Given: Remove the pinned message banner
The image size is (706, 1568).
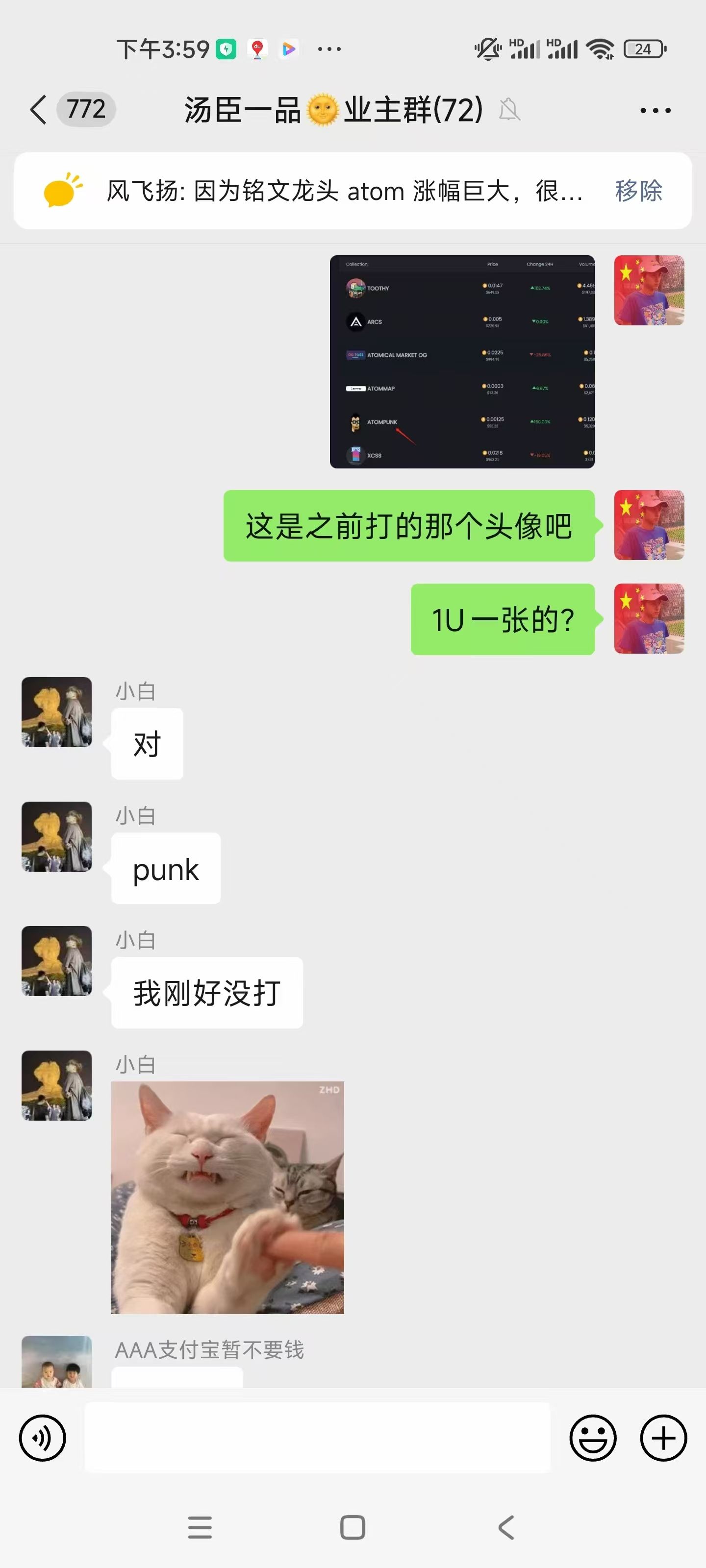Looking at the screenshot, I should (638, 191).
